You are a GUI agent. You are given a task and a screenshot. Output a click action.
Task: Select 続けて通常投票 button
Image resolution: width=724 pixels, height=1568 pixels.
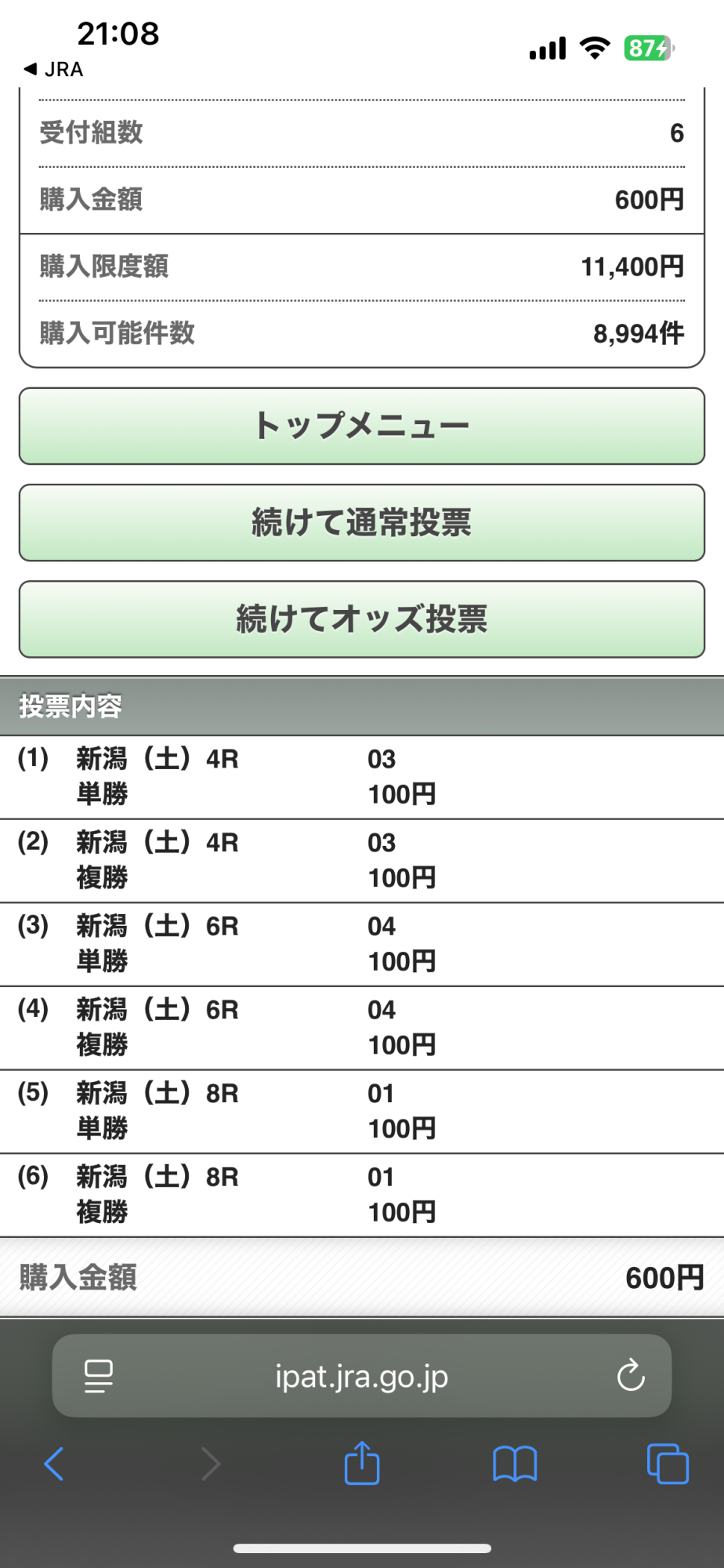[x=362, y=522]
